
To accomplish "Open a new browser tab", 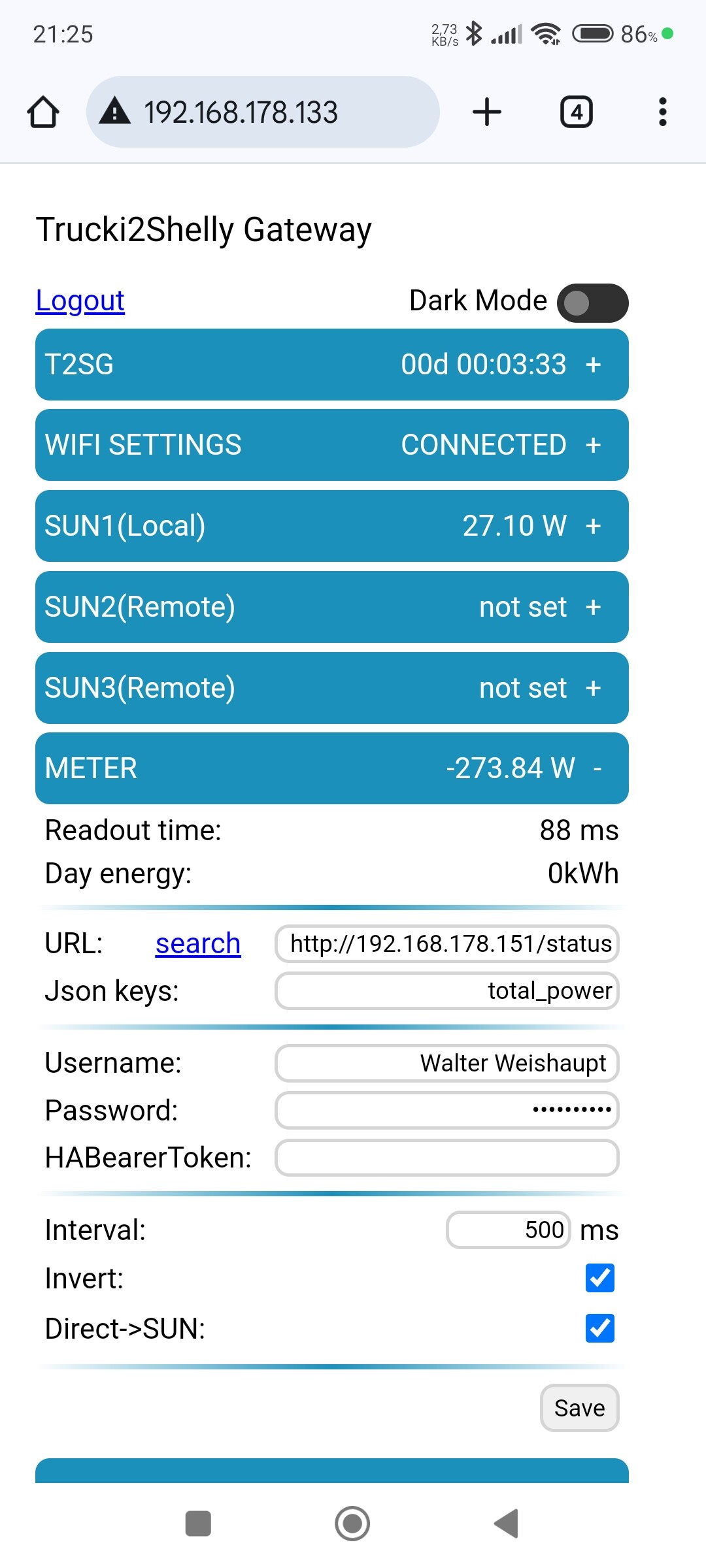I will (487, 112).
